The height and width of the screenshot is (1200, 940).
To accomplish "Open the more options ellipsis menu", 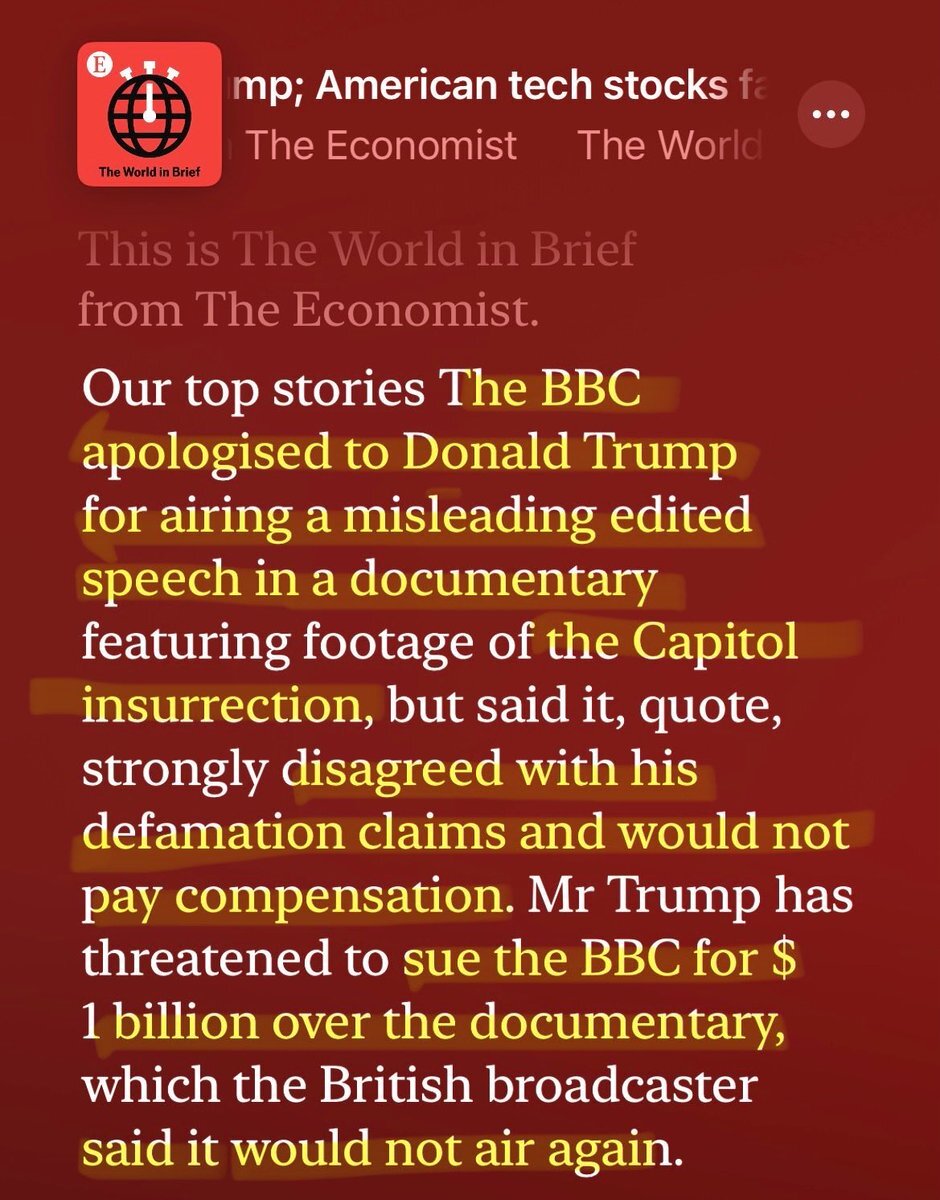I will (830, 113).
